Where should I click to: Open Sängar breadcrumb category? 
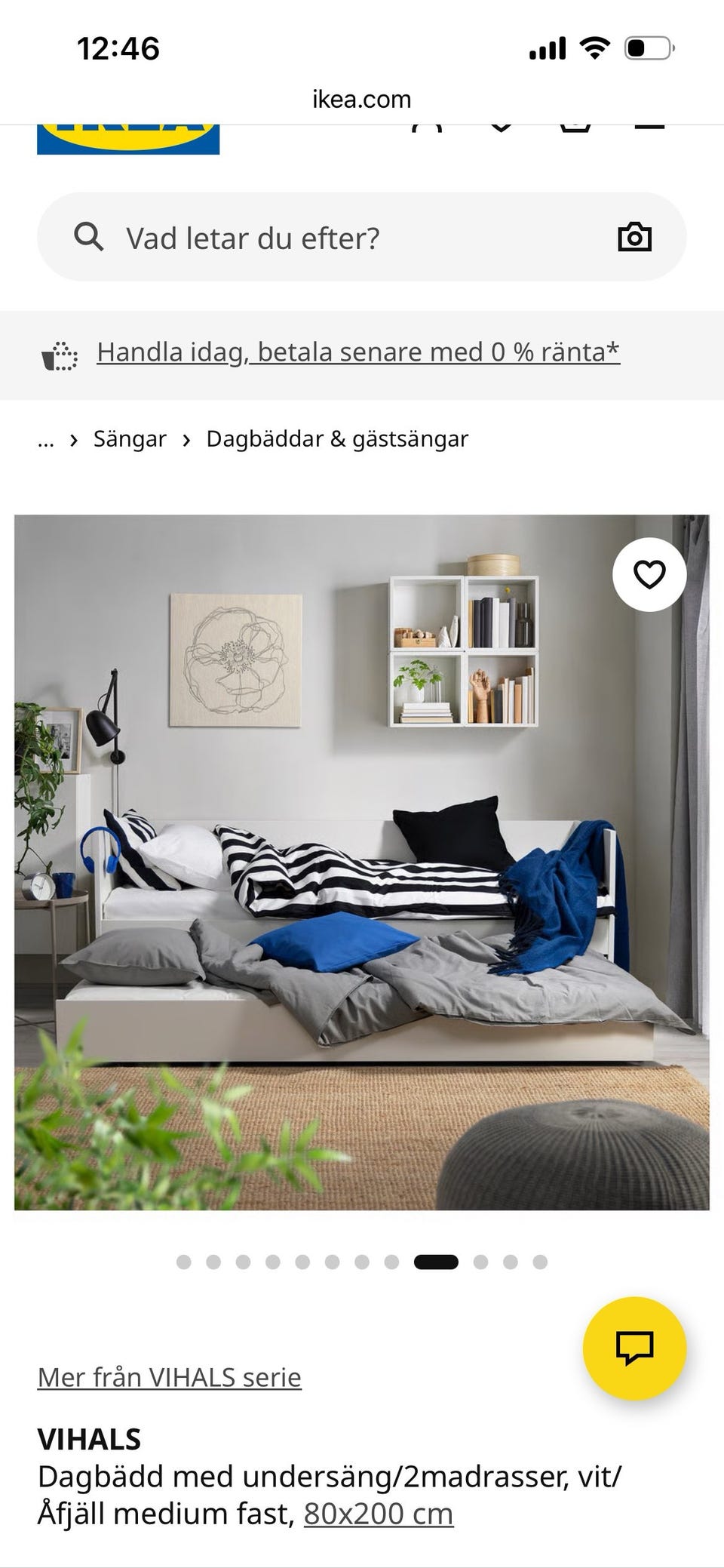130,438
